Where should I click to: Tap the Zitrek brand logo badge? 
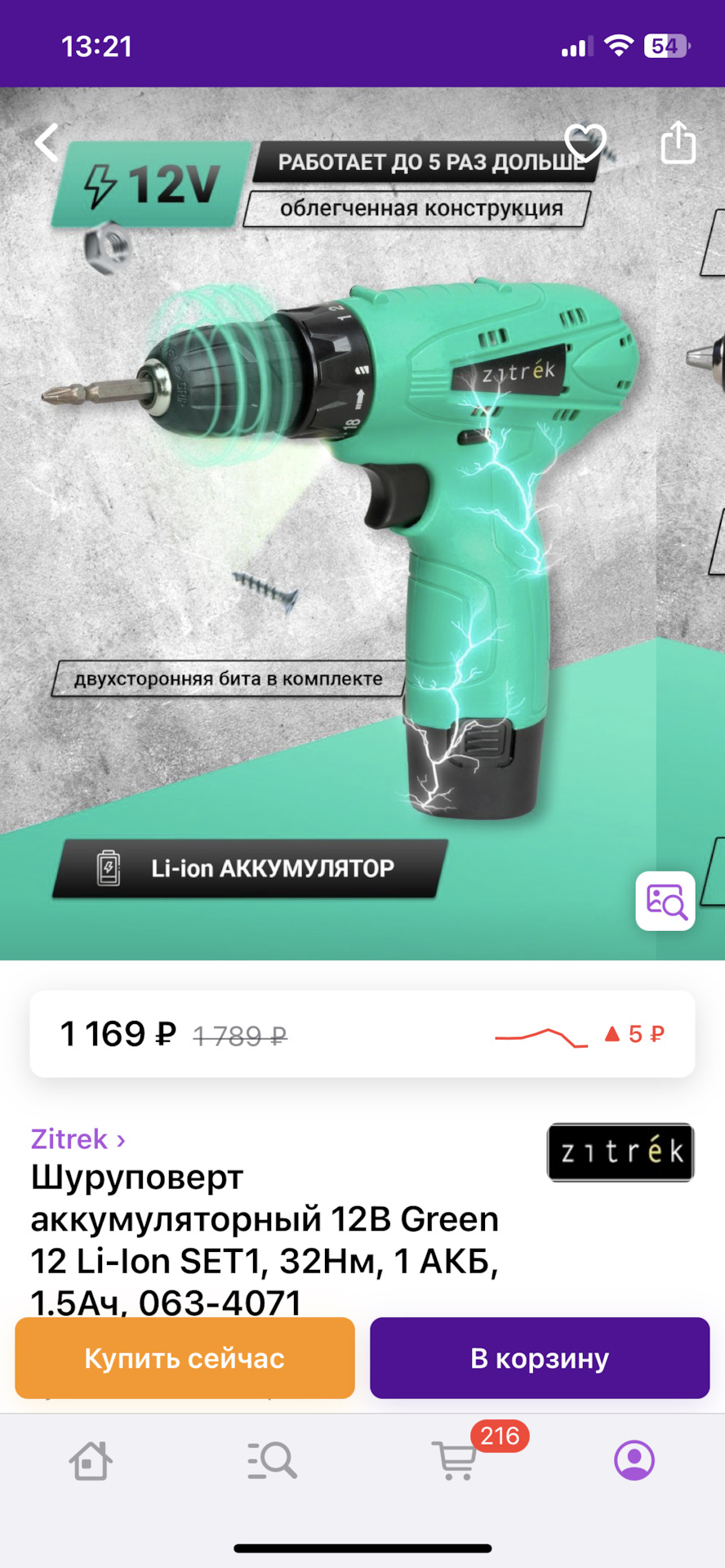(620, 1151)
